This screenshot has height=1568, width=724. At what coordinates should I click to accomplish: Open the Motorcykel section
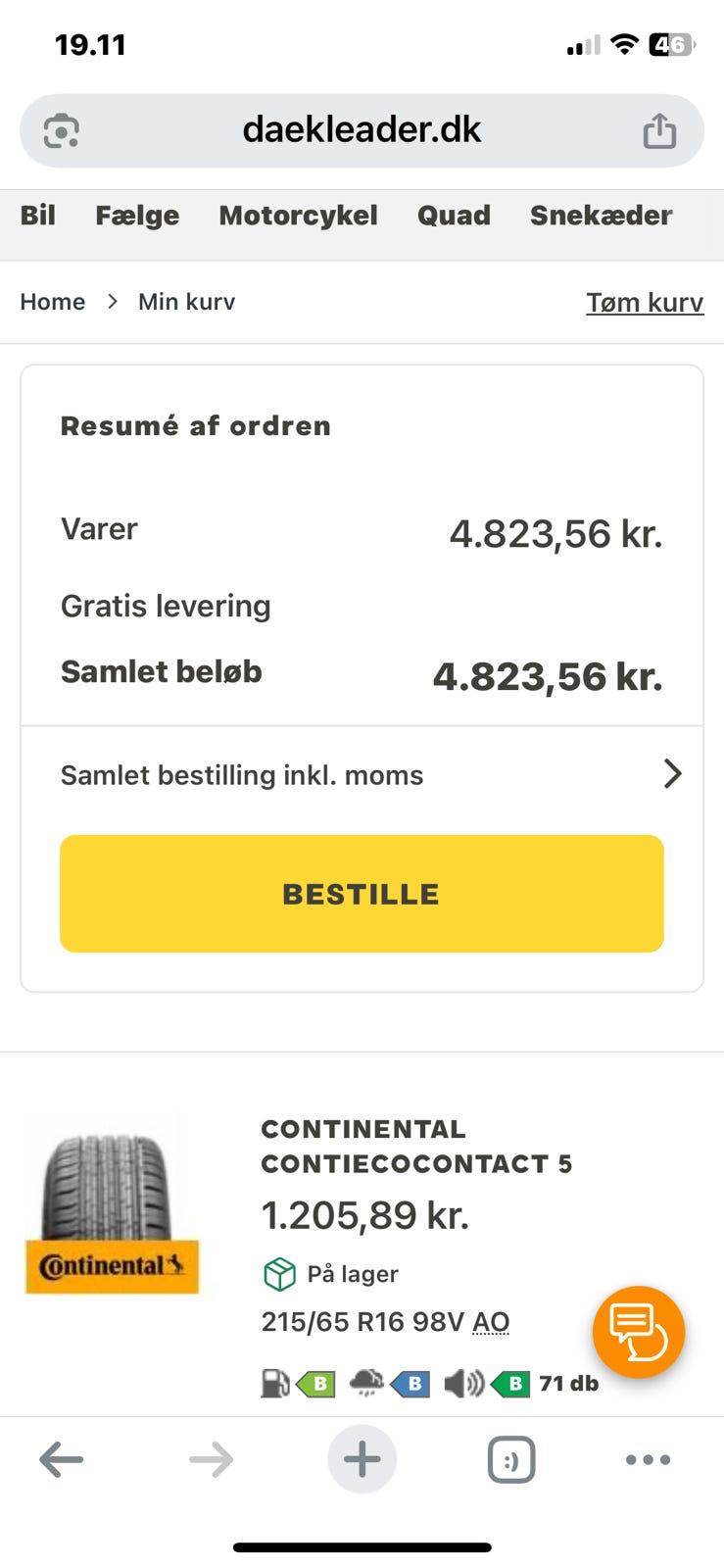point(298,216)
